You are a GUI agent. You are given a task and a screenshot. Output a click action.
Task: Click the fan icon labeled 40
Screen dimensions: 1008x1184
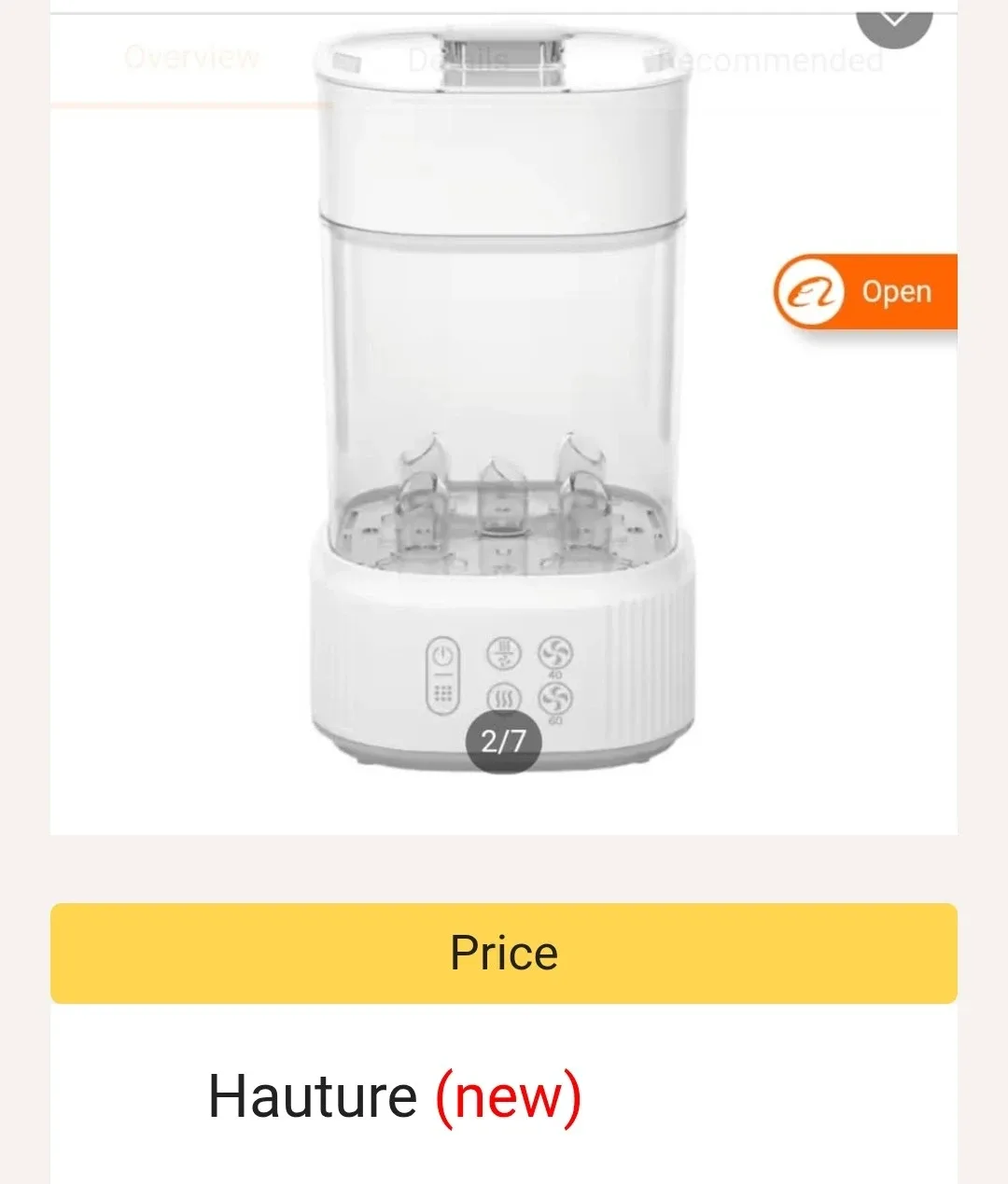pyautogui.click(x=555, y=653)
